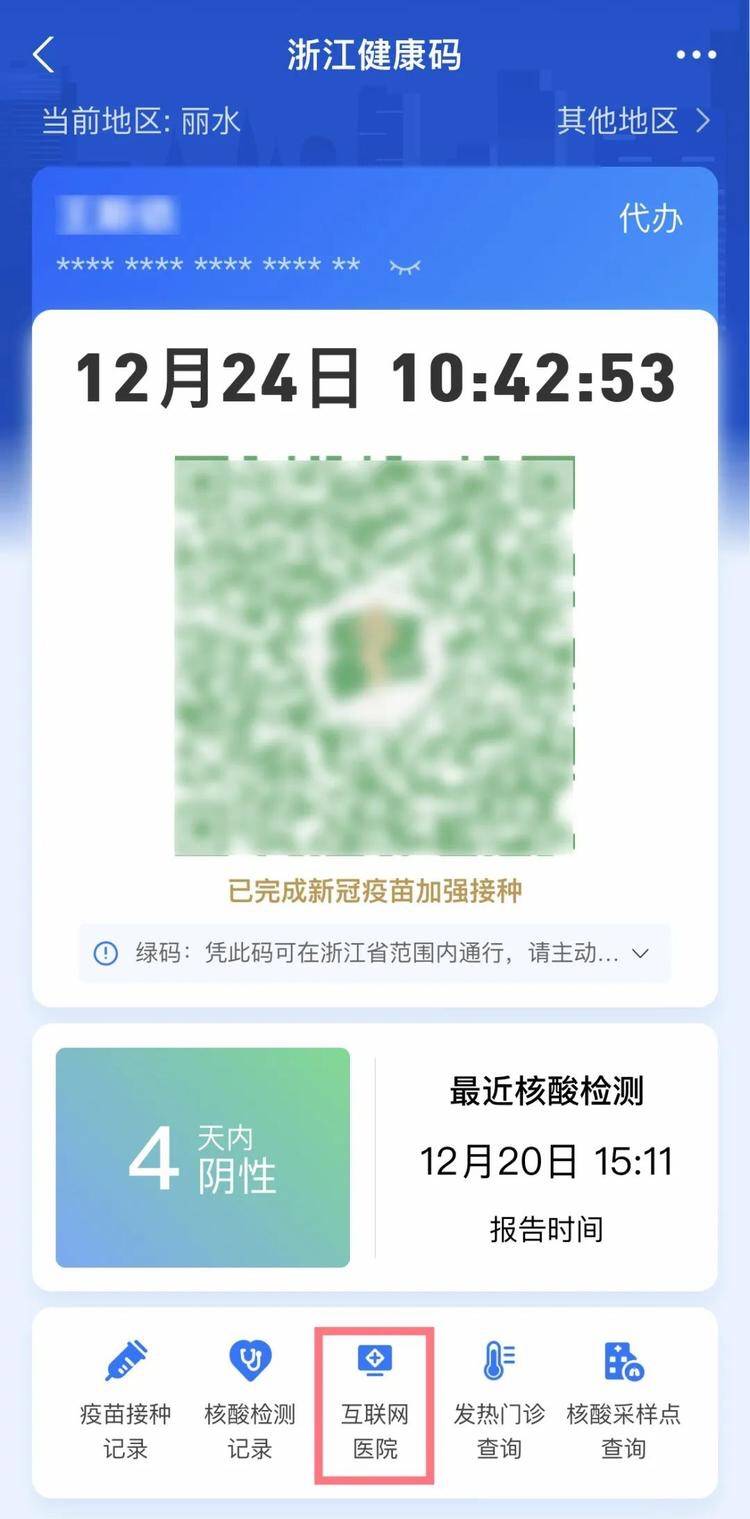750x1519 pixels.
Task: Expand the 绿码 notice details
Action: coord(640,953)
